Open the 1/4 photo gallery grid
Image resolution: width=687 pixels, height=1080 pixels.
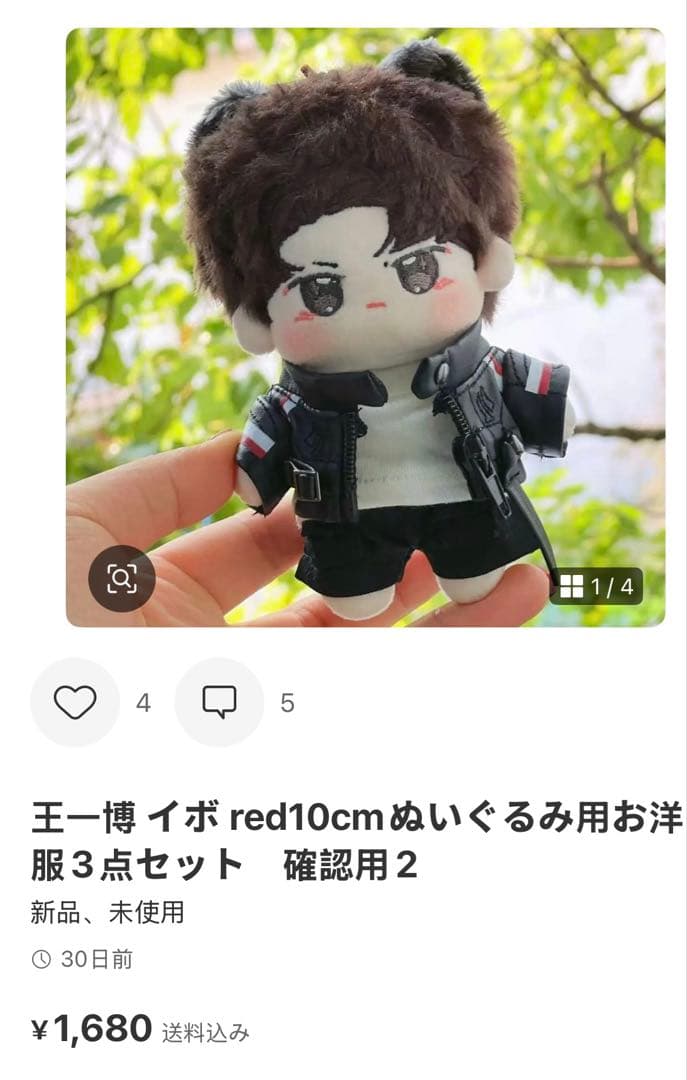[597, 586]
